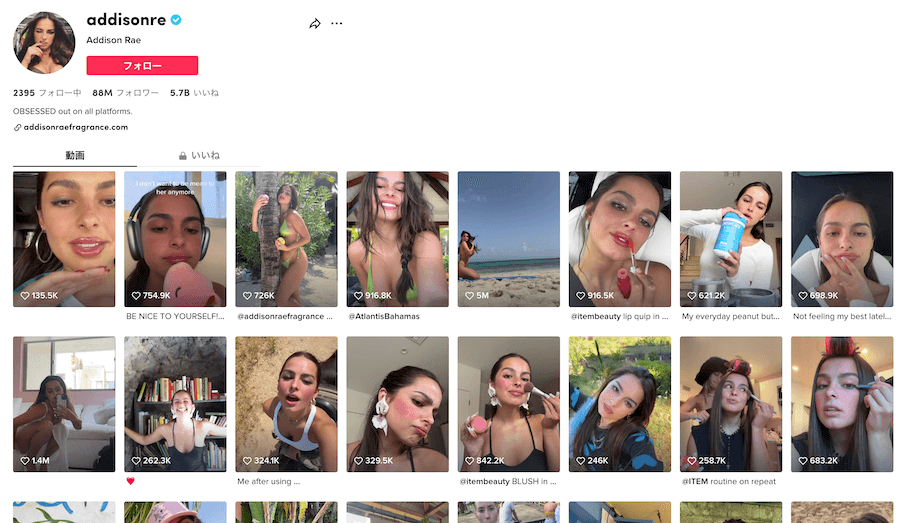The height and width of the screenshot is (523, 900).
Task: Open the video with 135.5K likes
Action: pyautogui.click(x=64, y=238)
